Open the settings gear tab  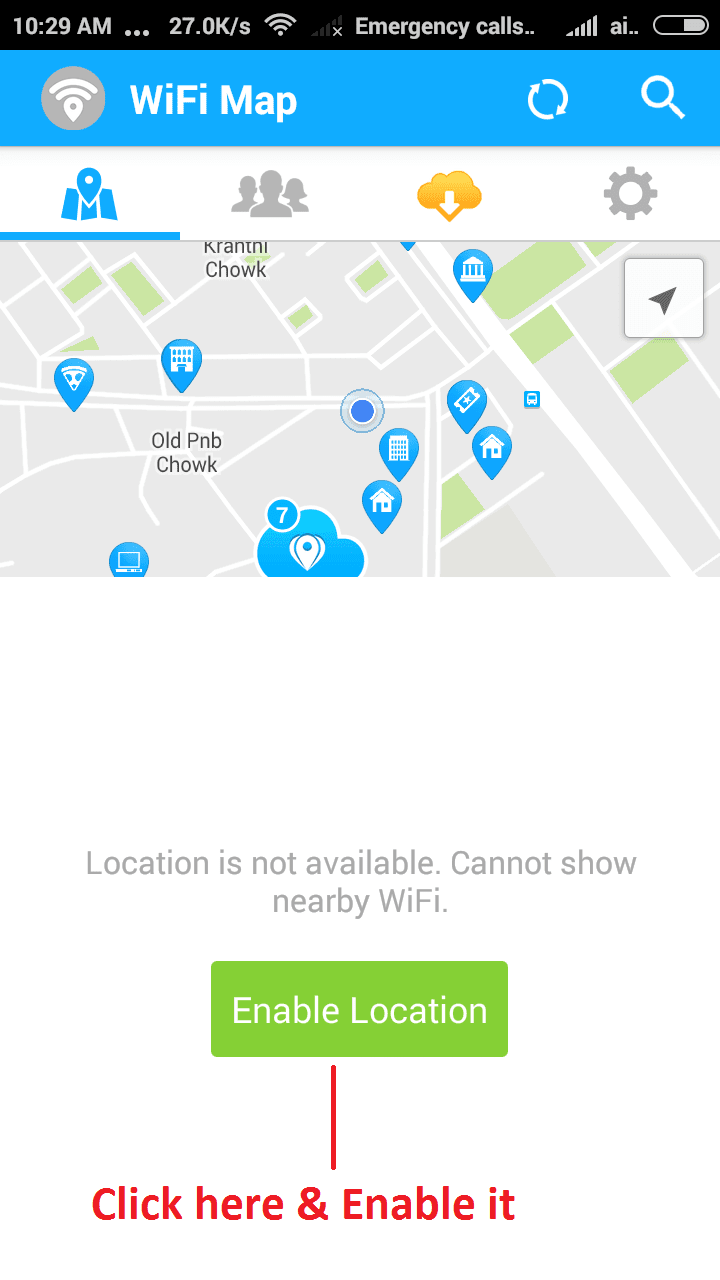[630, 194]
